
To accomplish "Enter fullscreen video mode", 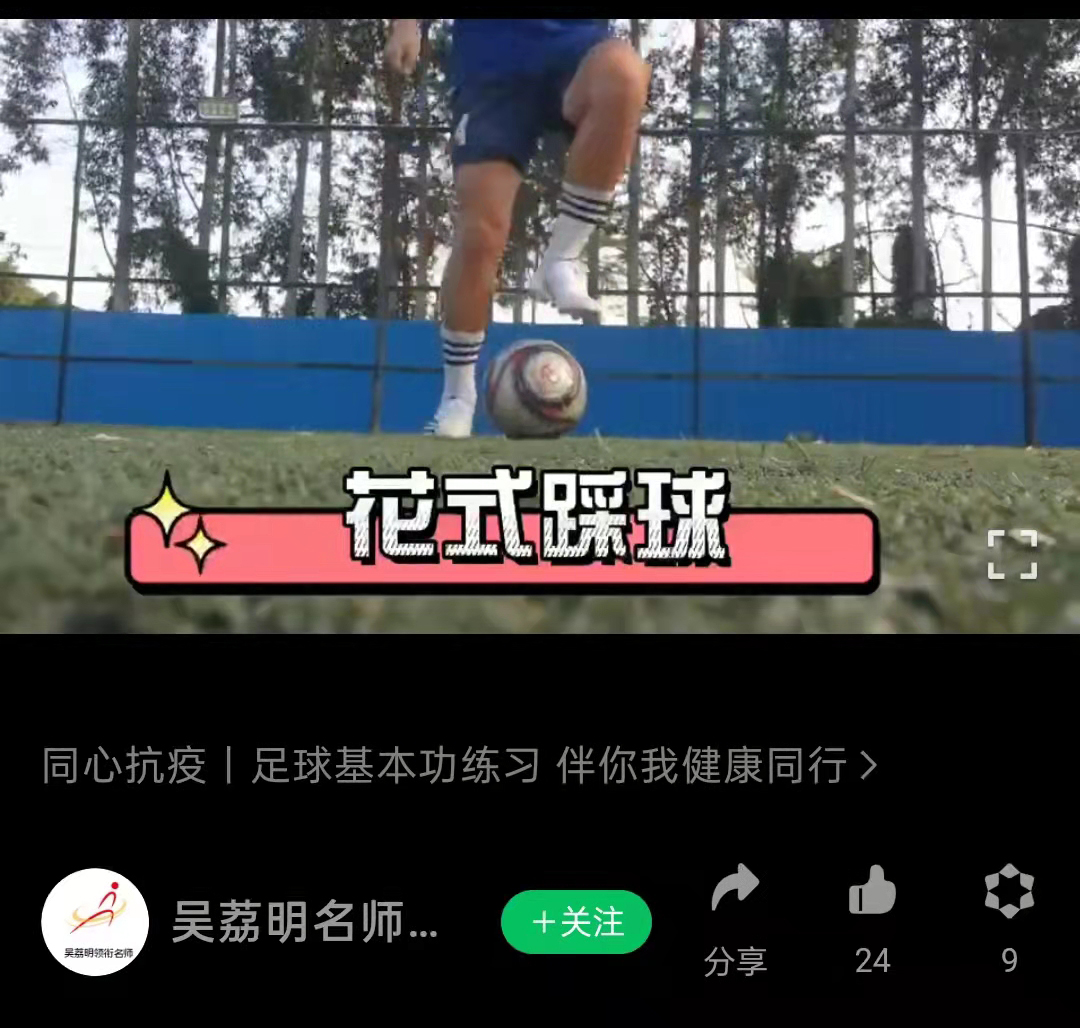I will (x=1012, y=555).
